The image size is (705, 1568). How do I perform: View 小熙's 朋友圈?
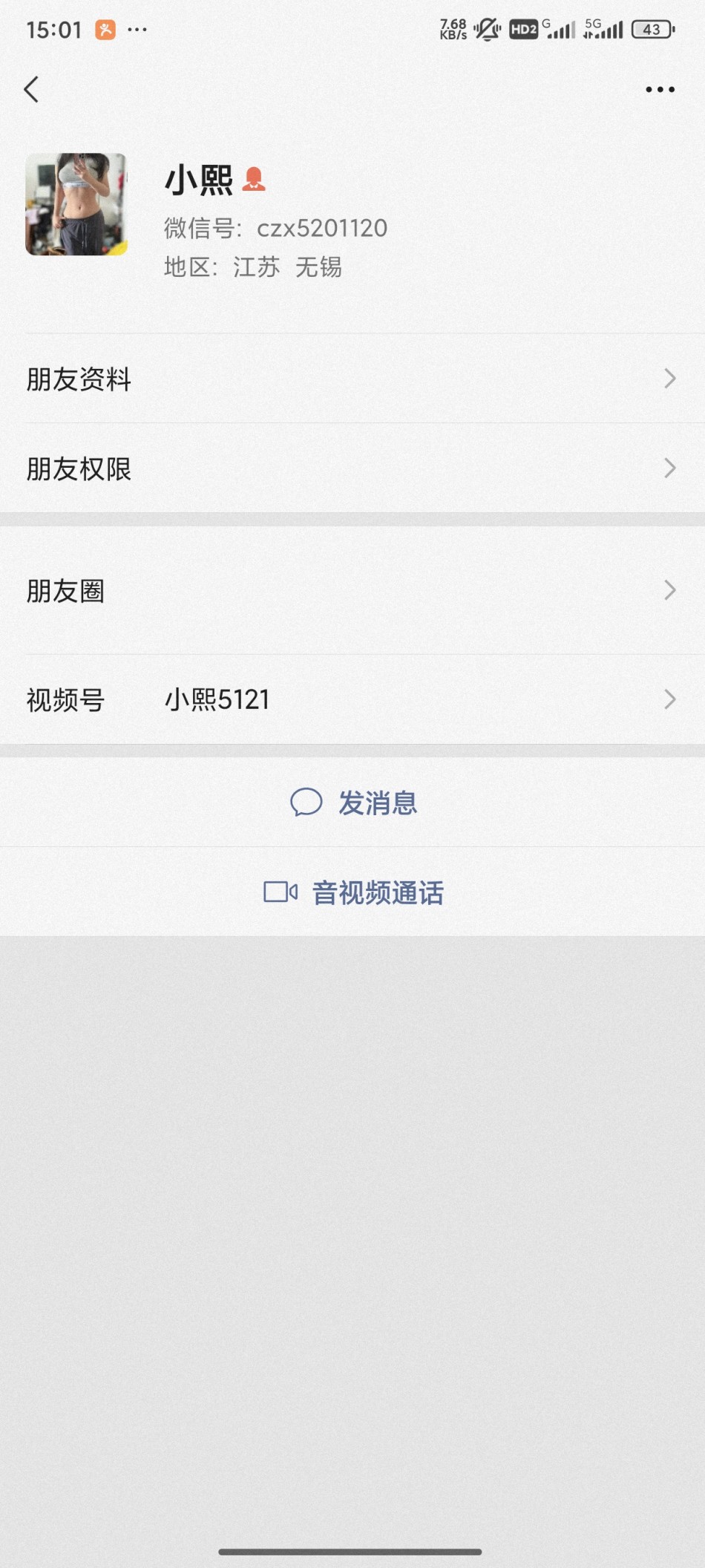tap(352, 590)
